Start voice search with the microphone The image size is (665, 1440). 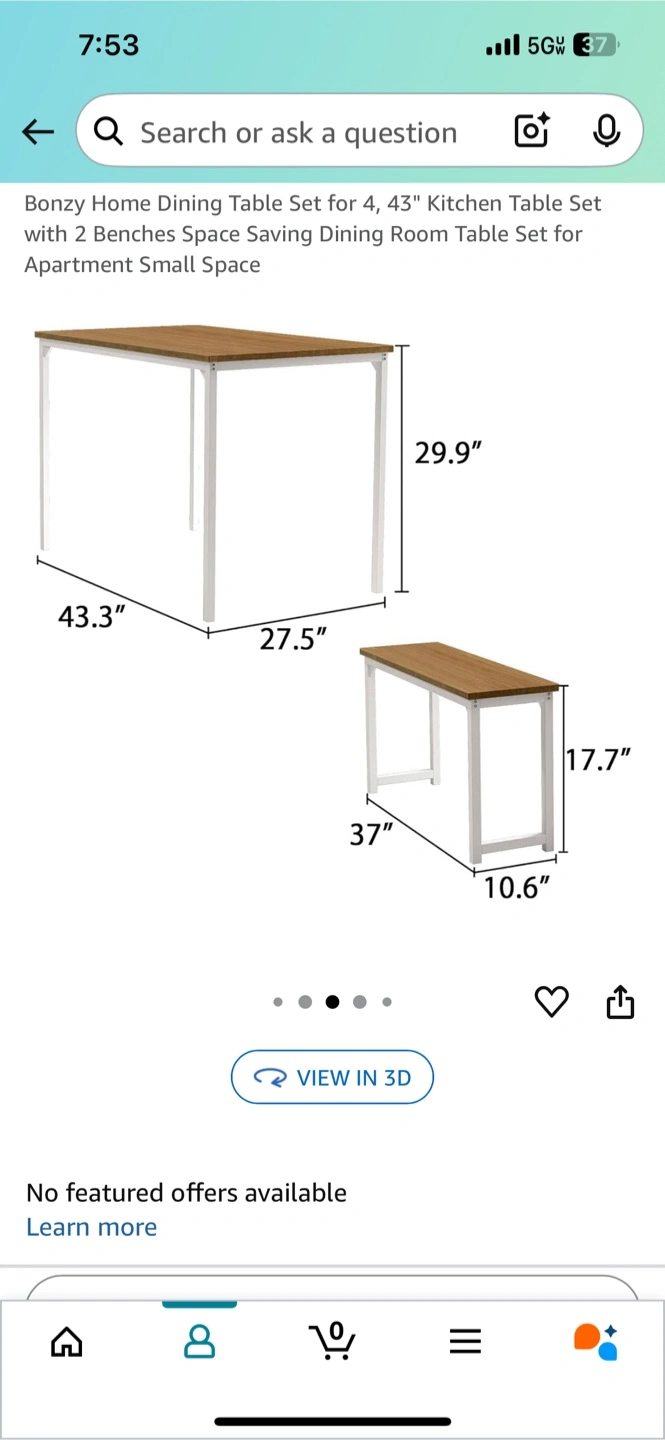pos(606,131)
